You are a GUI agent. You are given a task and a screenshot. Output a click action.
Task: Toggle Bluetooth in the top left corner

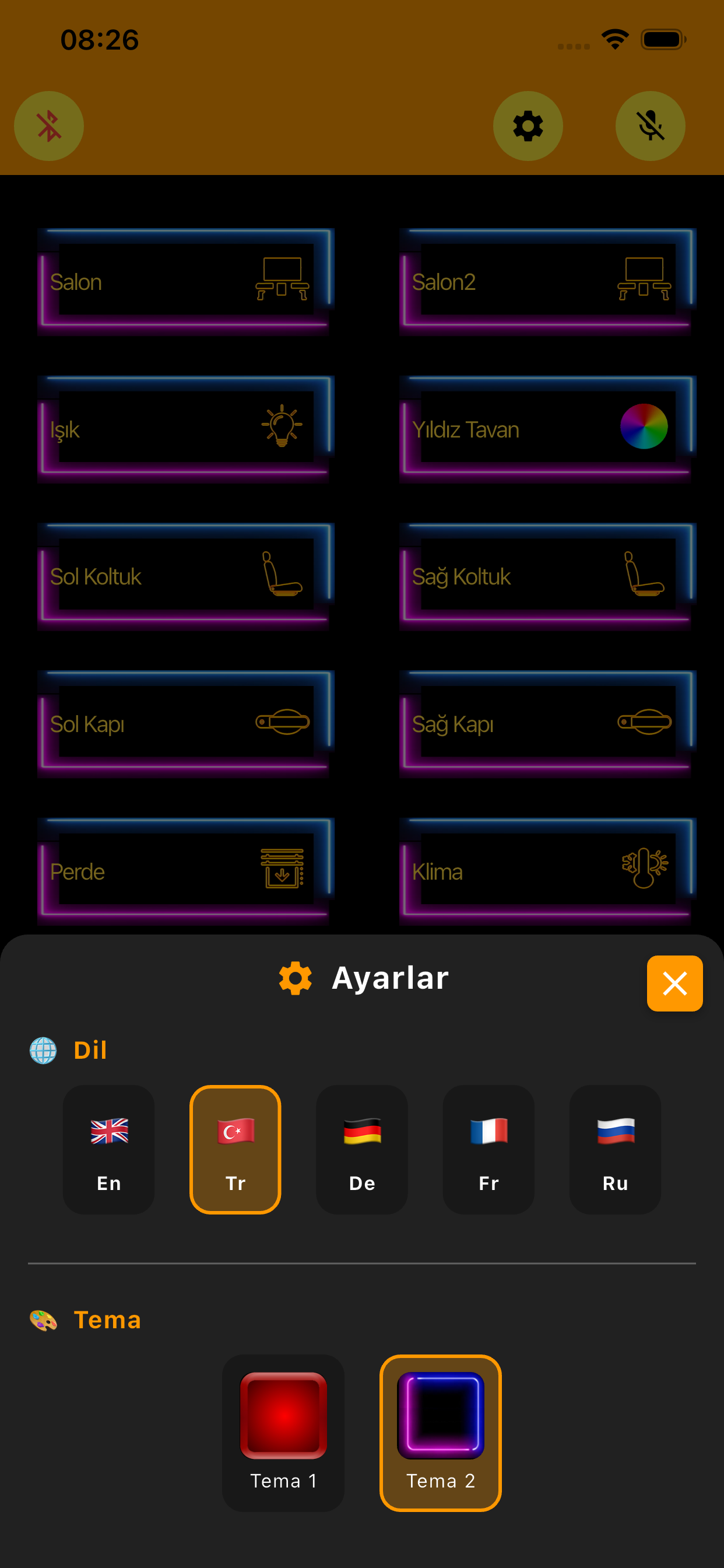[x=48, y=126]
